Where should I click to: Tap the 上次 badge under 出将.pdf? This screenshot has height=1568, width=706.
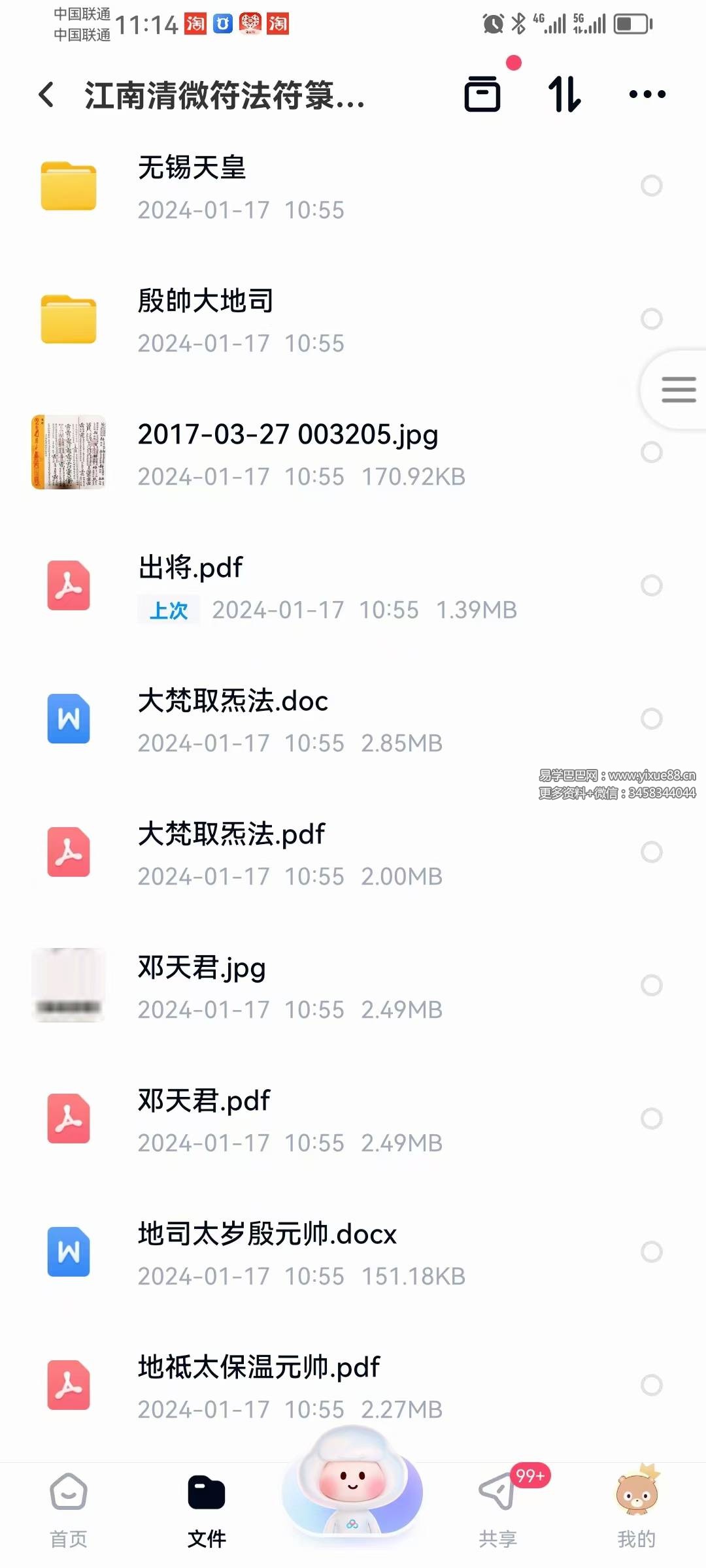[x=168, y=610]
